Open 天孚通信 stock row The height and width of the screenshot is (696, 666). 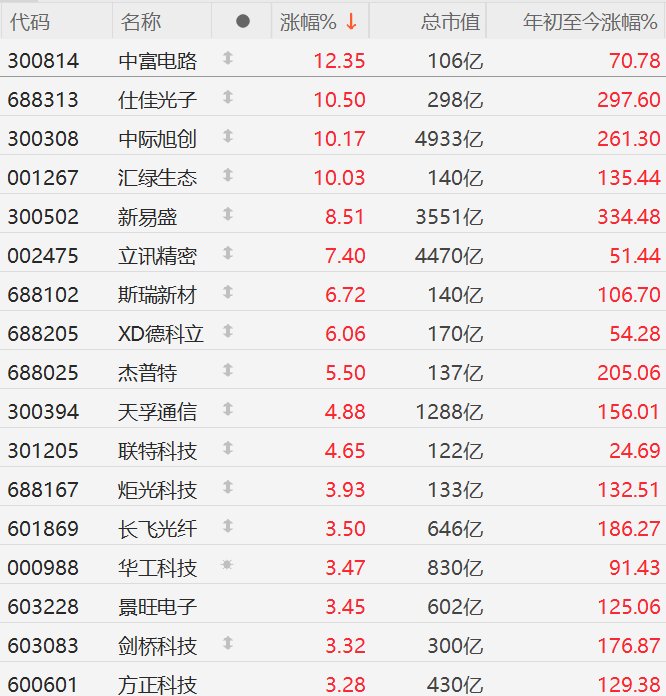pyautogui.click(x=157, y=412)
